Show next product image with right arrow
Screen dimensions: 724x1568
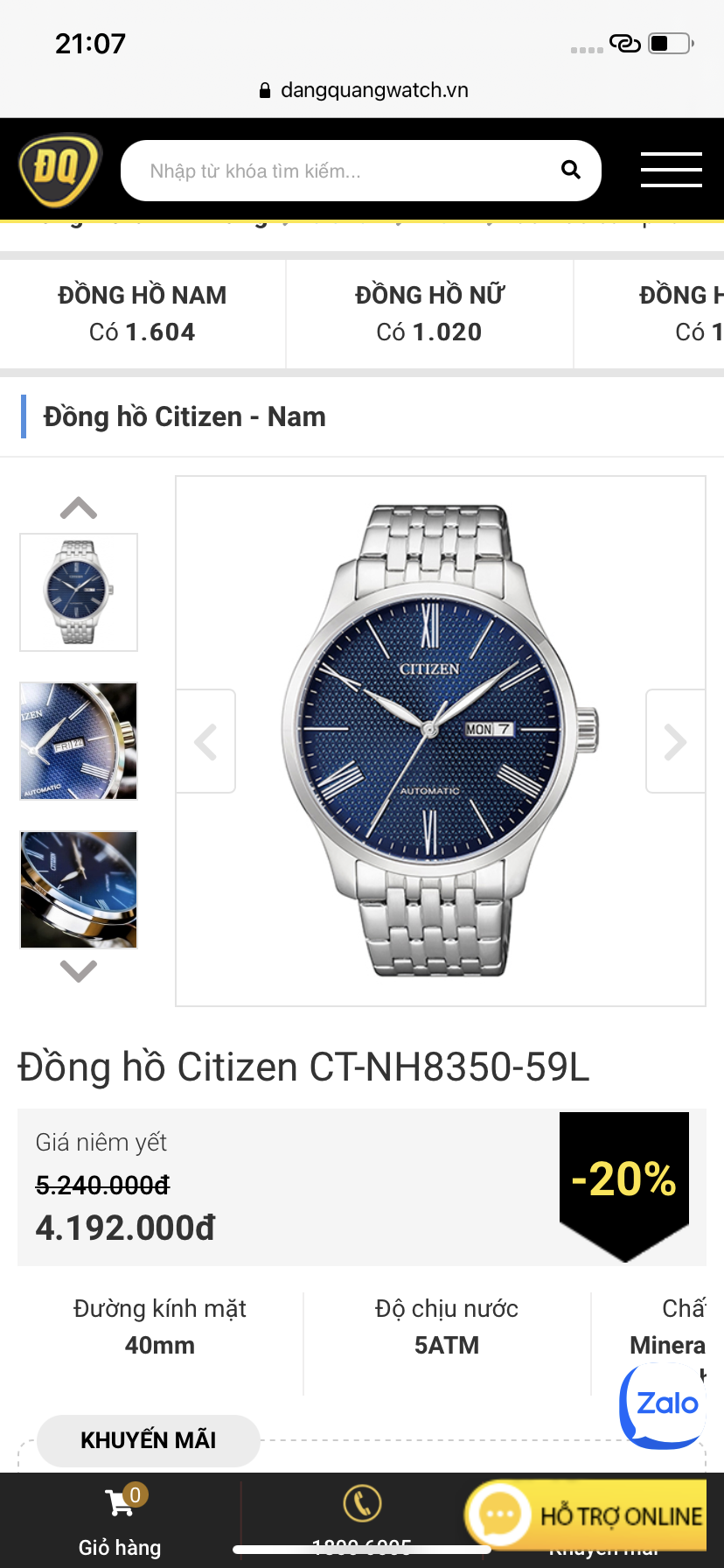point(674,742)
